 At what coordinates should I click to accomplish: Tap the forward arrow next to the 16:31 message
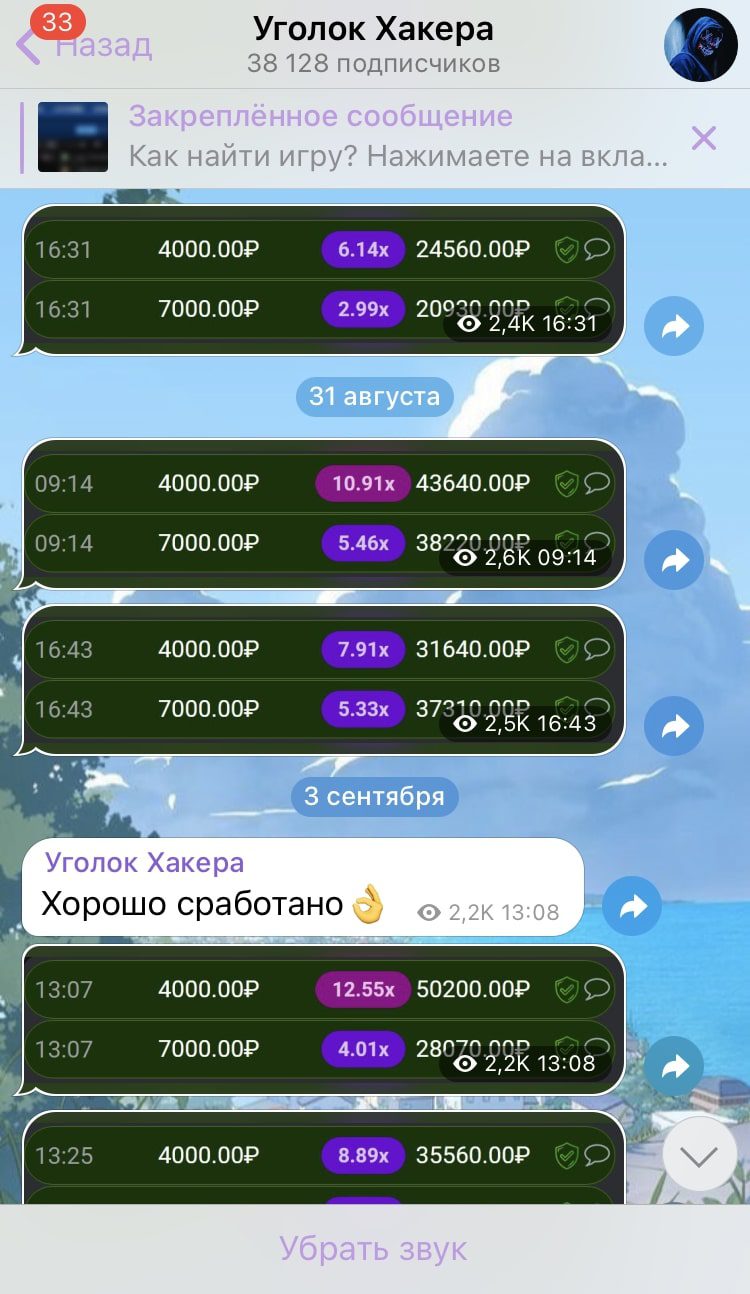click(x=674, y=326)
